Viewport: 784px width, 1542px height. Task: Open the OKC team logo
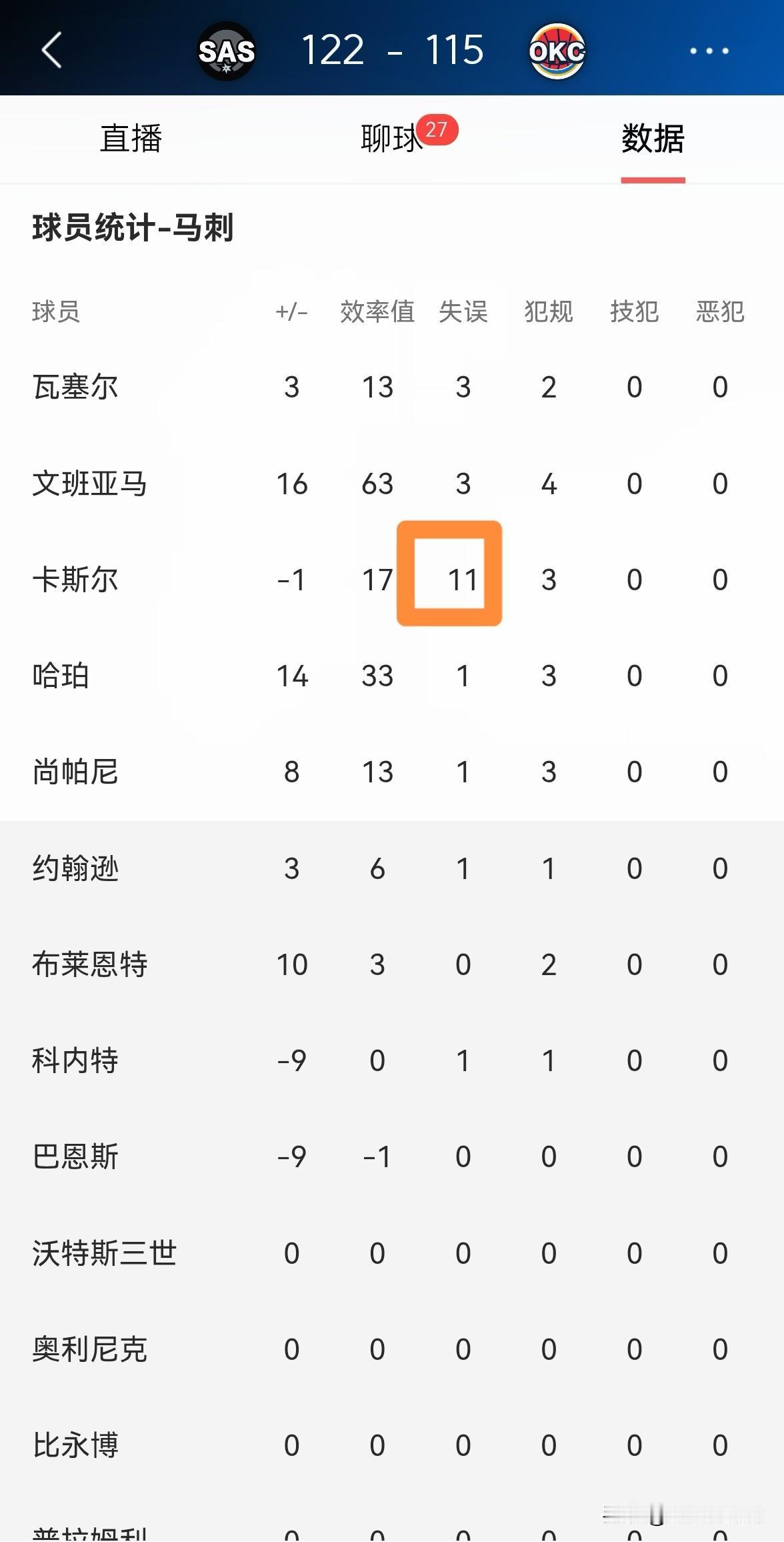pos(557,51)
